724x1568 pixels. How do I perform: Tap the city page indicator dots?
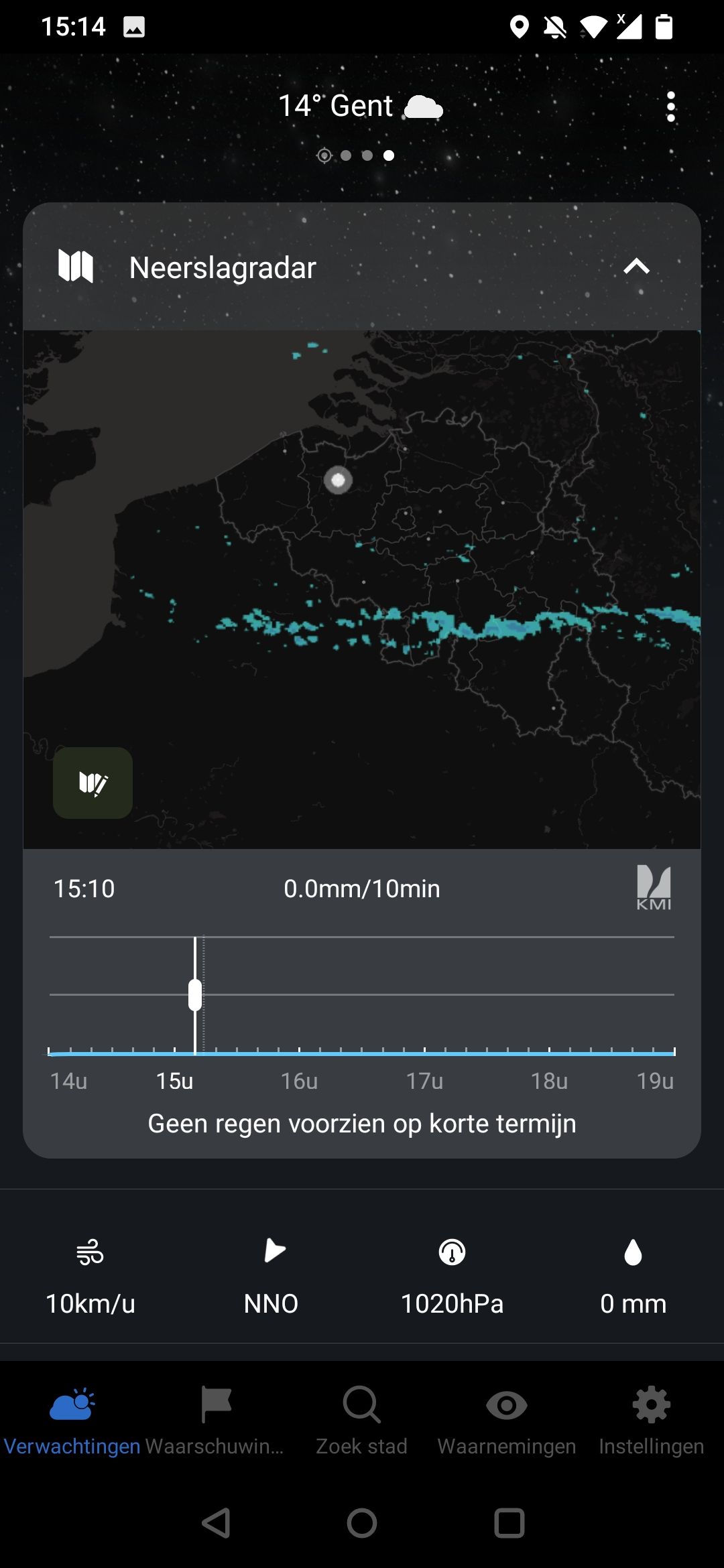(356, 155)
